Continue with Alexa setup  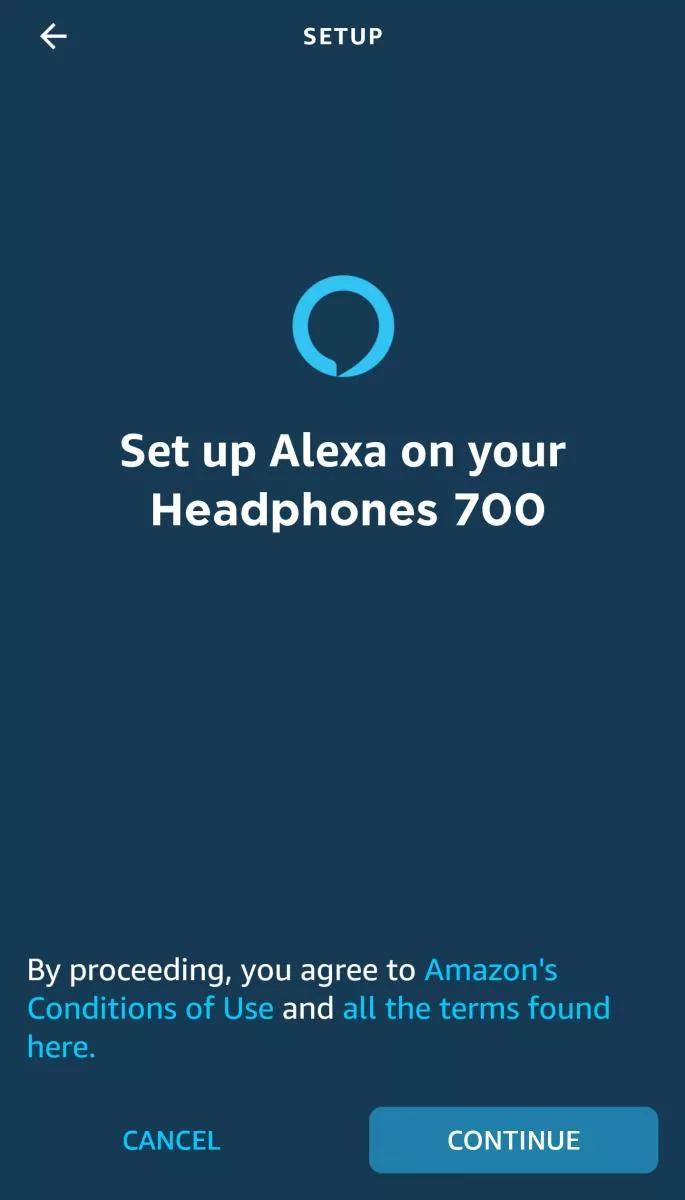[x=513, y=1140]
